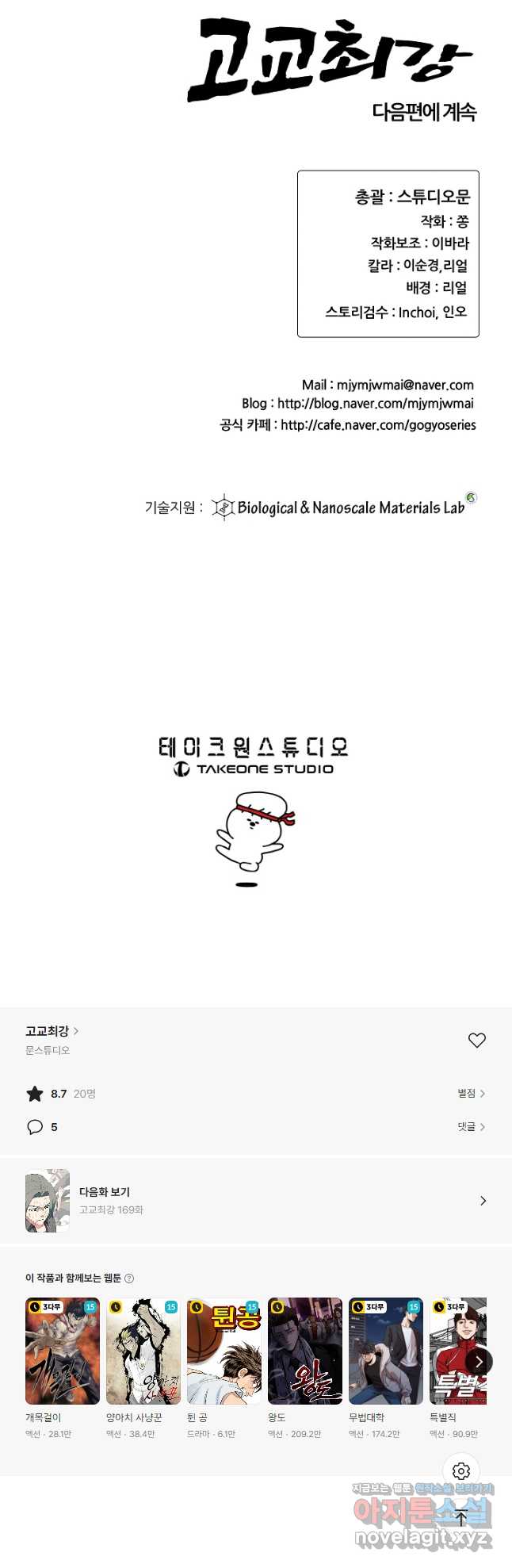Show more recommended webtoons with the arrow
This screenshot has height=1568, width=512.
(479, 1361)
